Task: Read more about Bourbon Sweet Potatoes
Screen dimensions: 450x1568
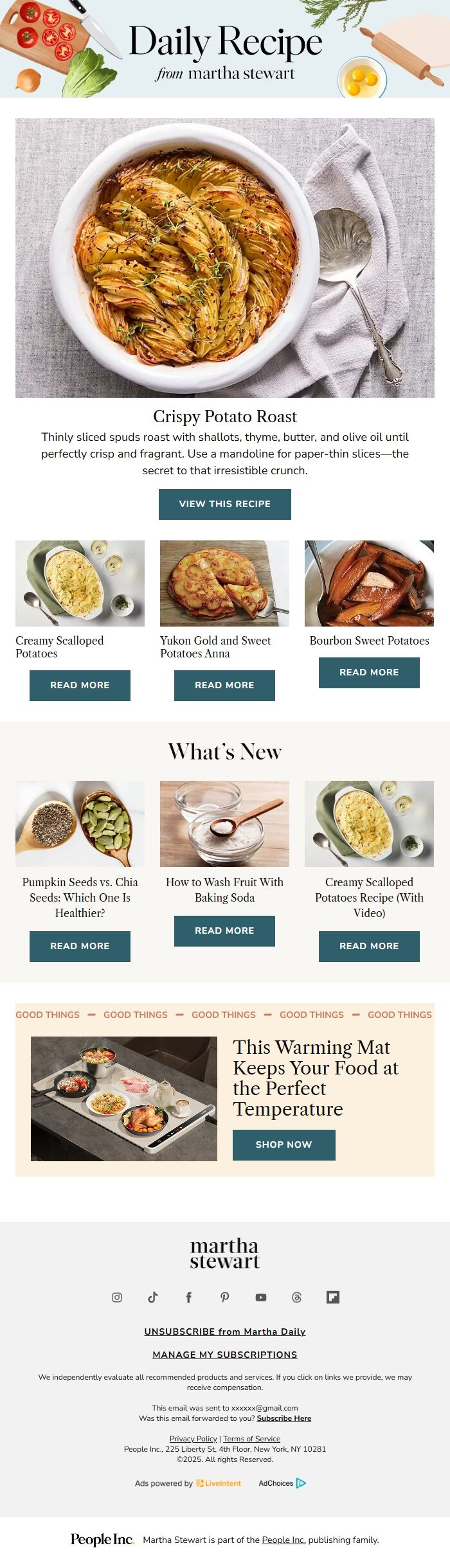Action: pyautogui.click(x=369, y=672)
